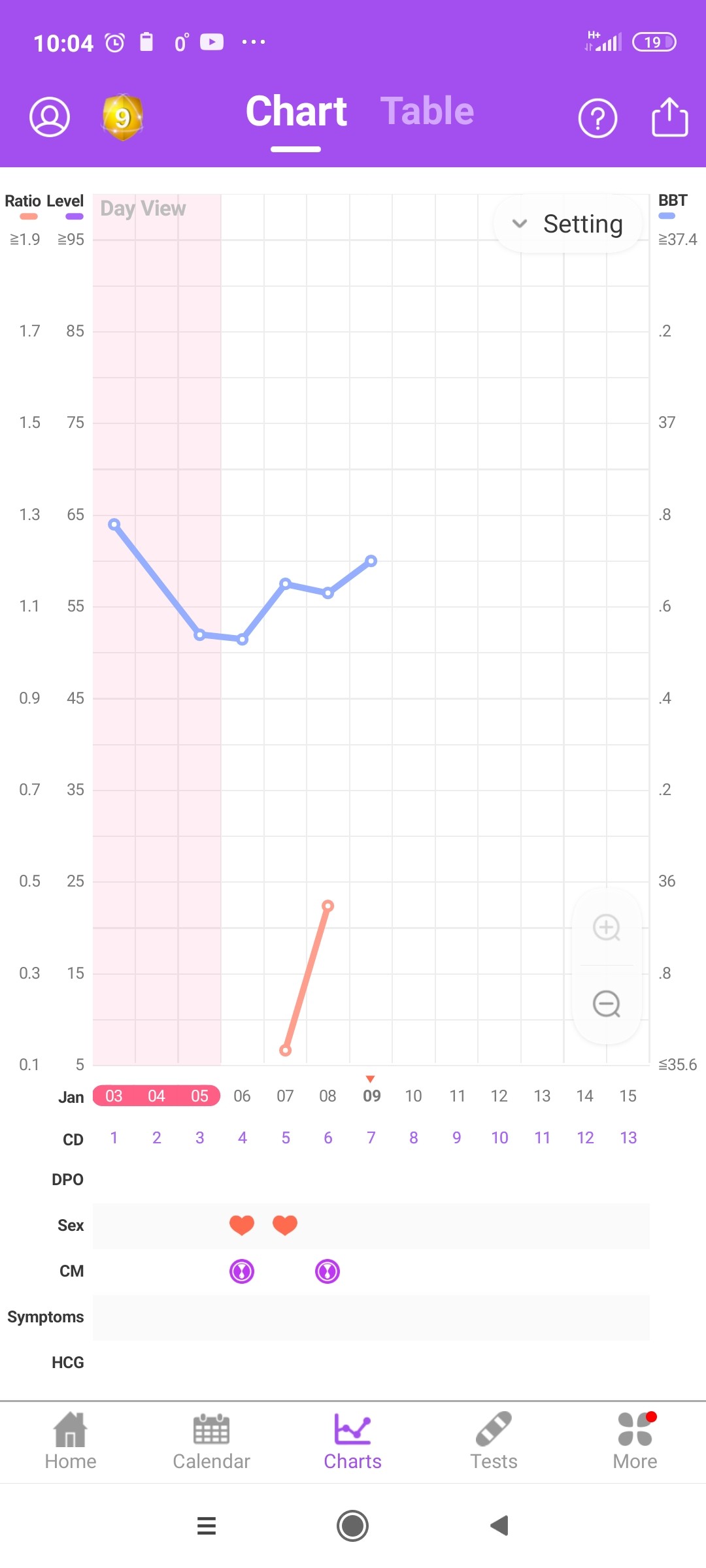Image resolution: width=706 pixels, height=1568 pixels.
Task: Share the chart
Action: pos(670,118)
